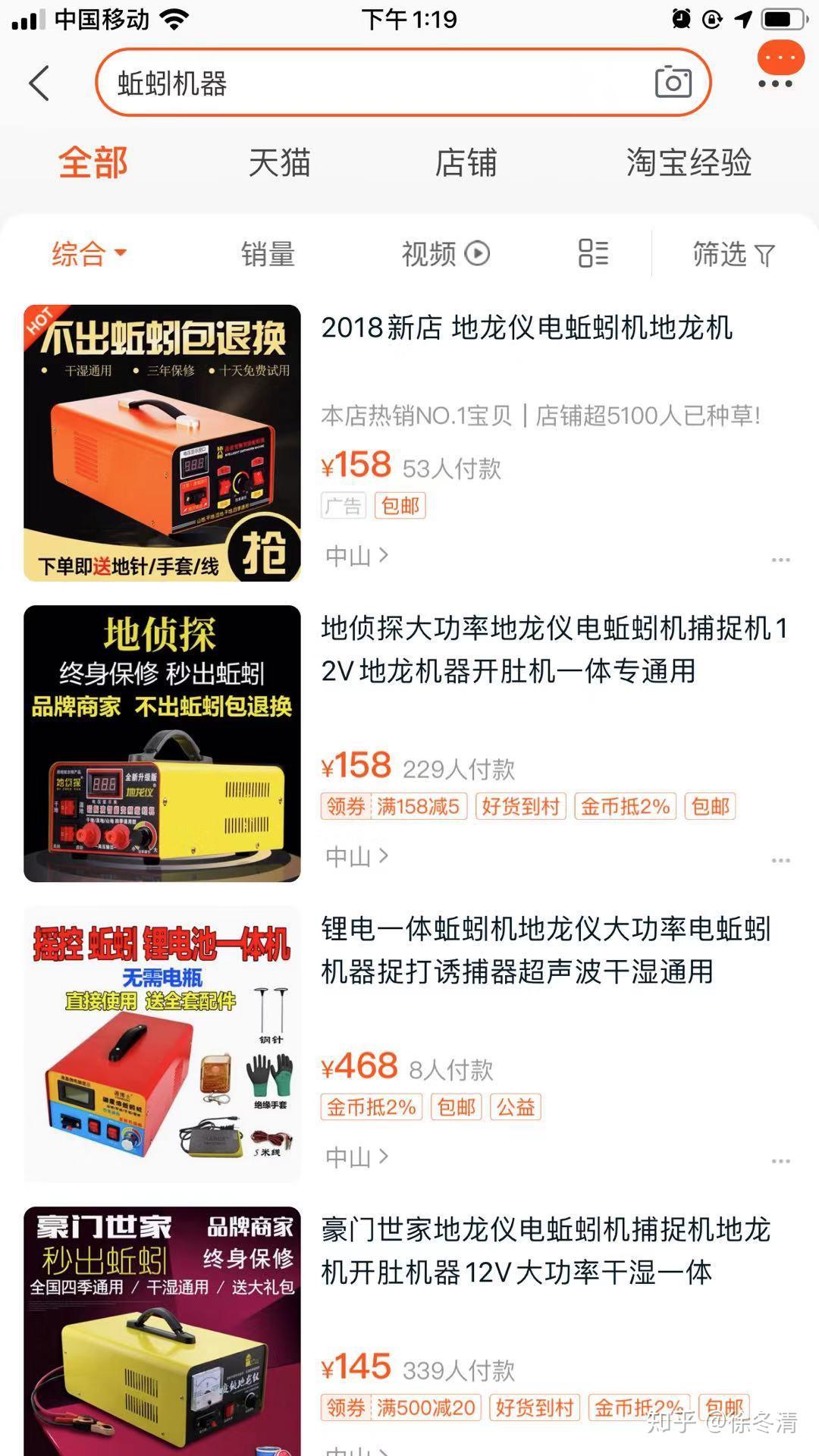Go back using the arrow icon

pos(39,83)
